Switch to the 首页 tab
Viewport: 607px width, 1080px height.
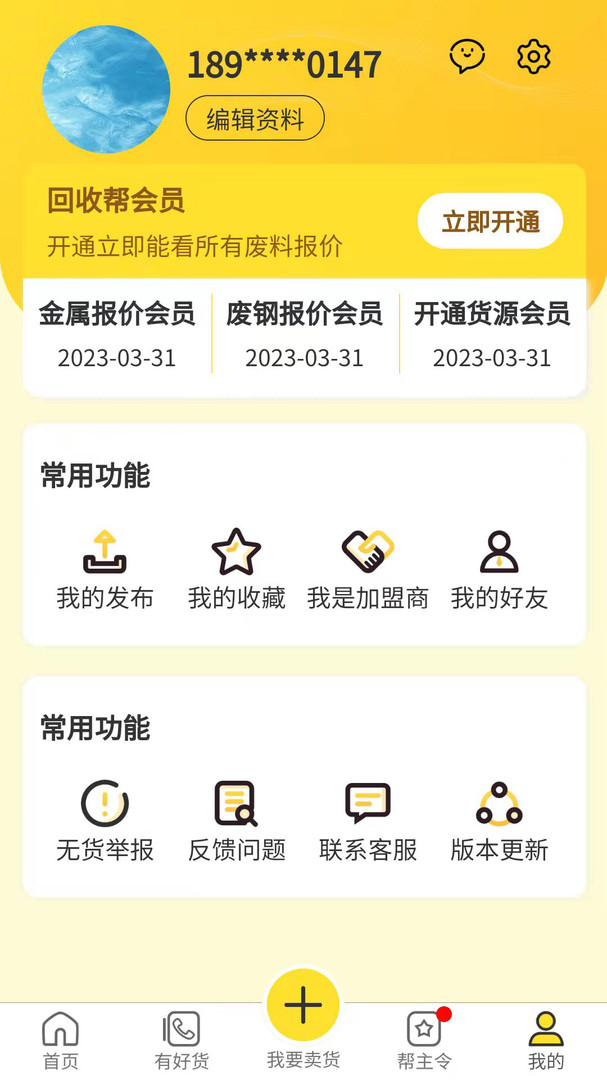[60, 1040]
